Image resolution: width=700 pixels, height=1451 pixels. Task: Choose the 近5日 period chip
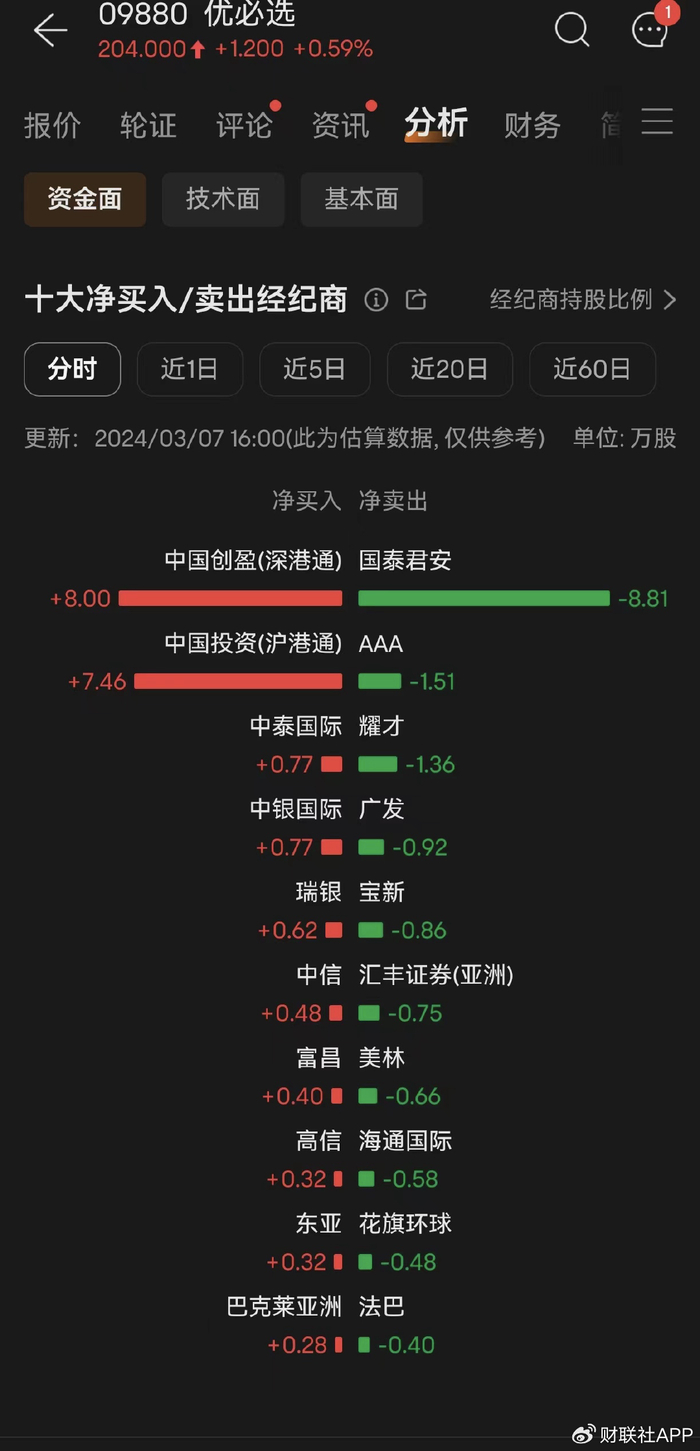point(315,369)
